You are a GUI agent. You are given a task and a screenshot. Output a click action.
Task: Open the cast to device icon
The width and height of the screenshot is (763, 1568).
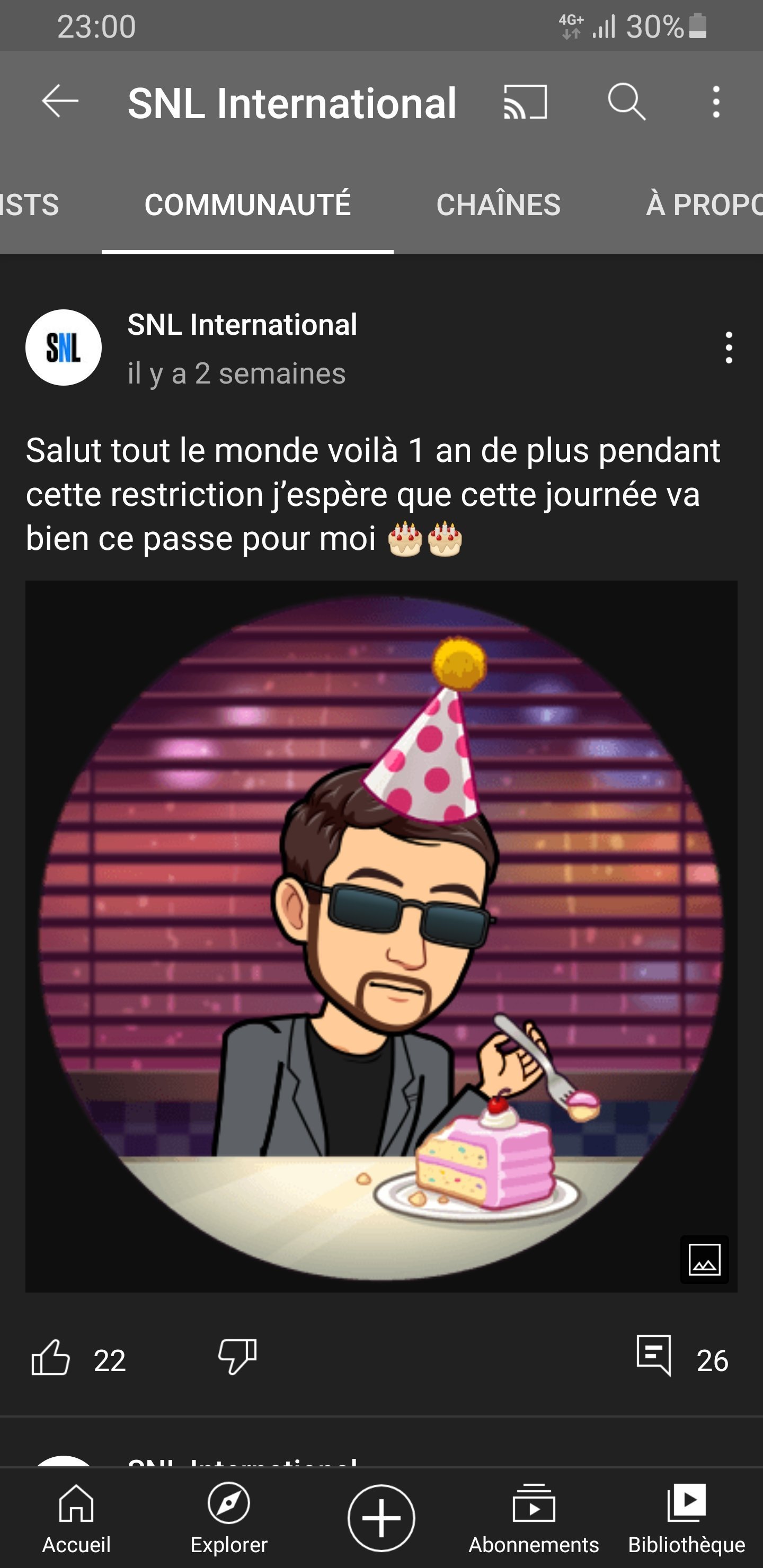coord(525,102)
